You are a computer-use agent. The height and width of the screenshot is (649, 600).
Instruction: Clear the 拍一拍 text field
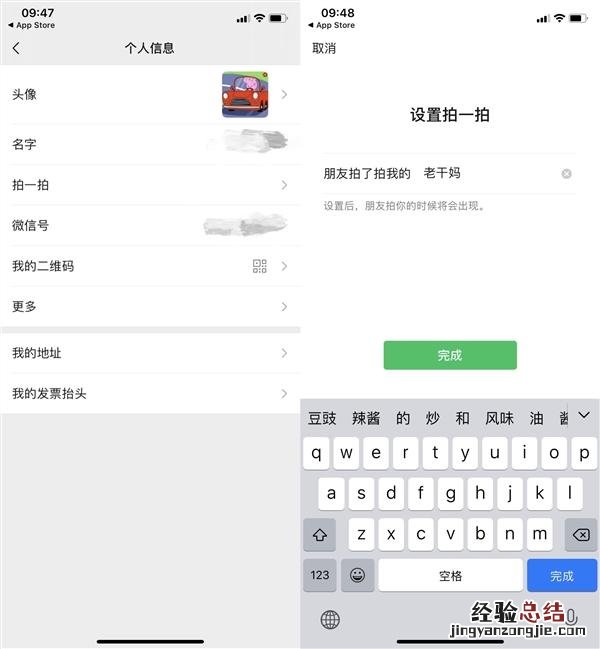pyautogui.click(x=566, y=174)
